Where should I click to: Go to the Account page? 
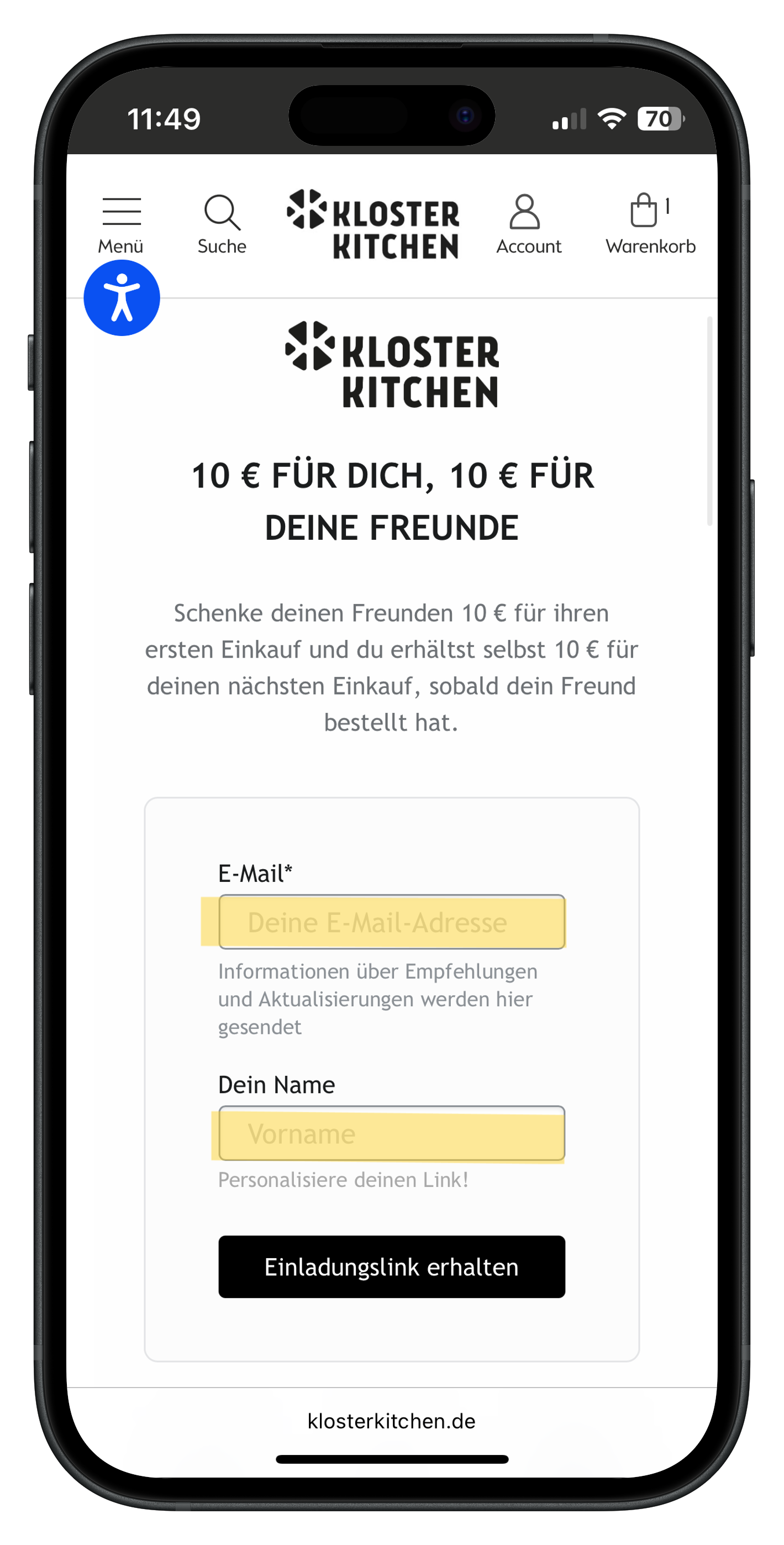pyautogui.click(x=528, y=224)
